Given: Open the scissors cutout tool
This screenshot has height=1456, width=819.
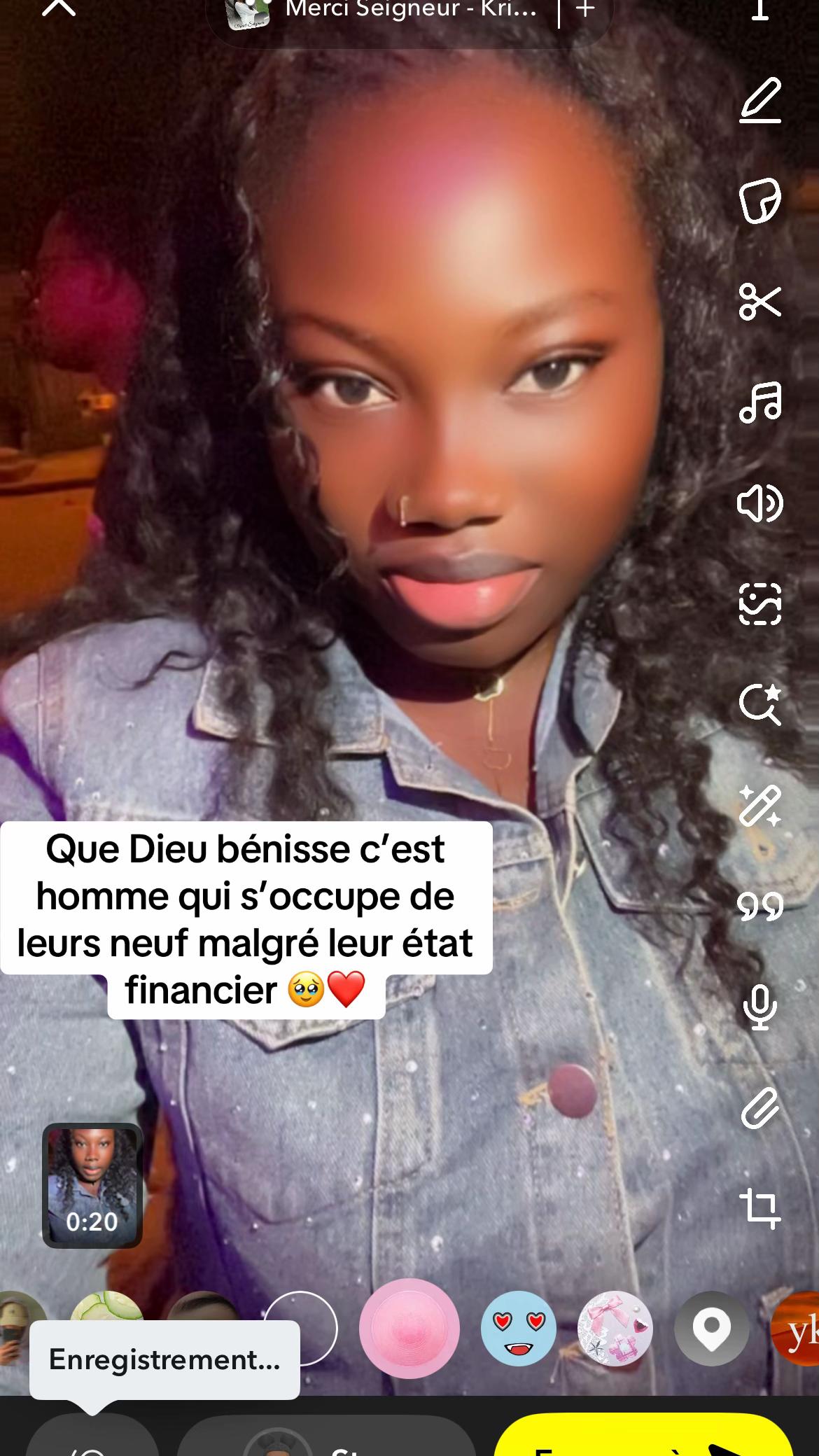Looking at the screenshot, I should coord(760,302).
